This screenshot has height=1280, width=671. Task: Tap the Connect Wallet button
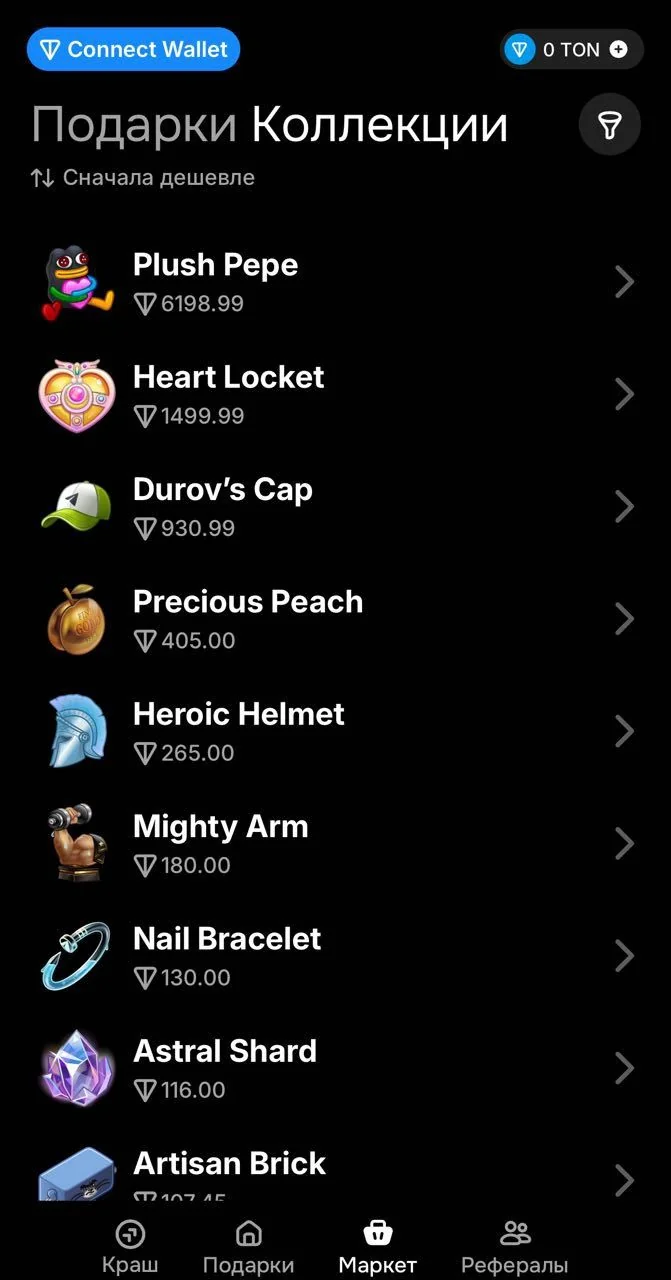133,49
